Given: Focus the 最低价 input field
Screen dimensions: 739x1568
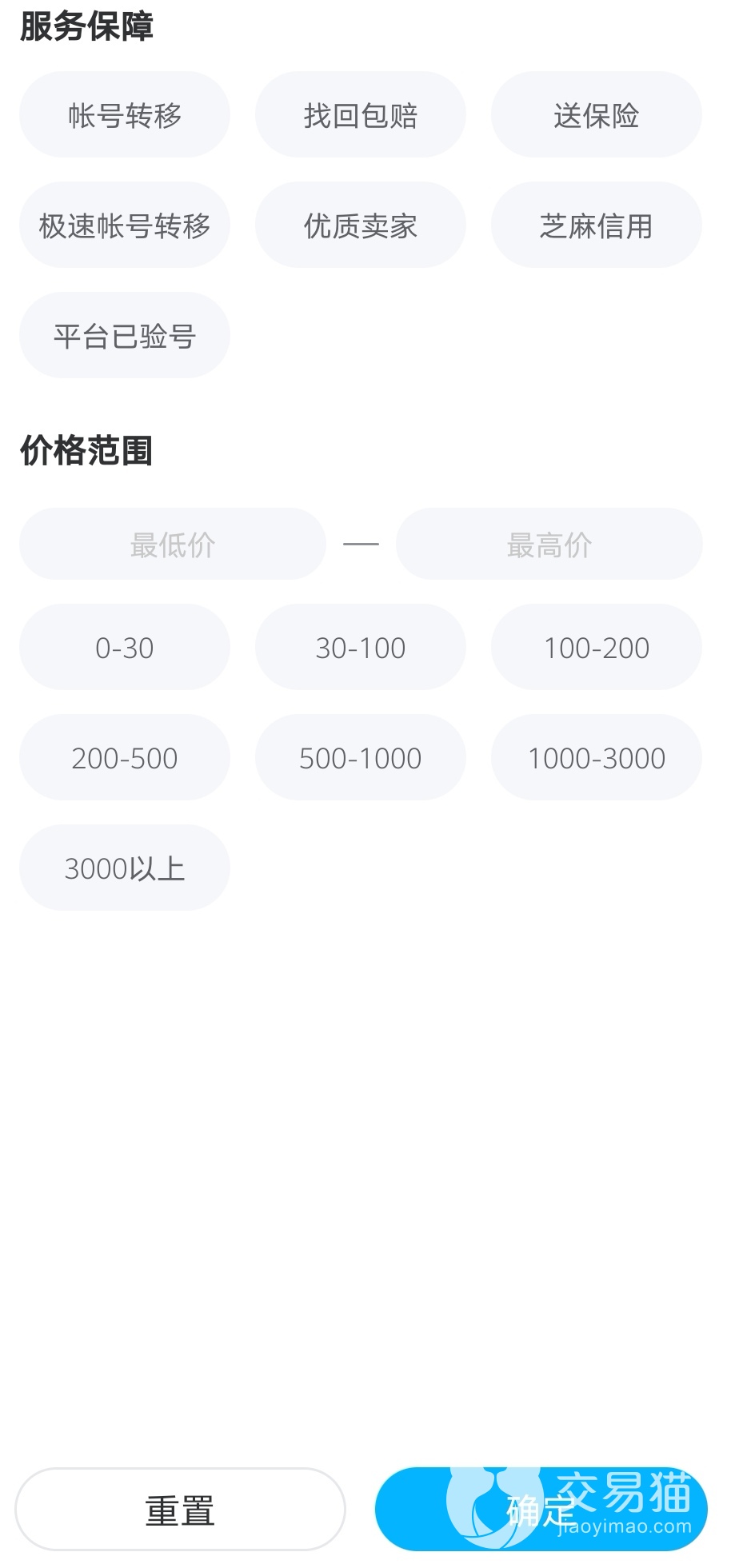Looking at the screenshot, I should coord(173,545).
